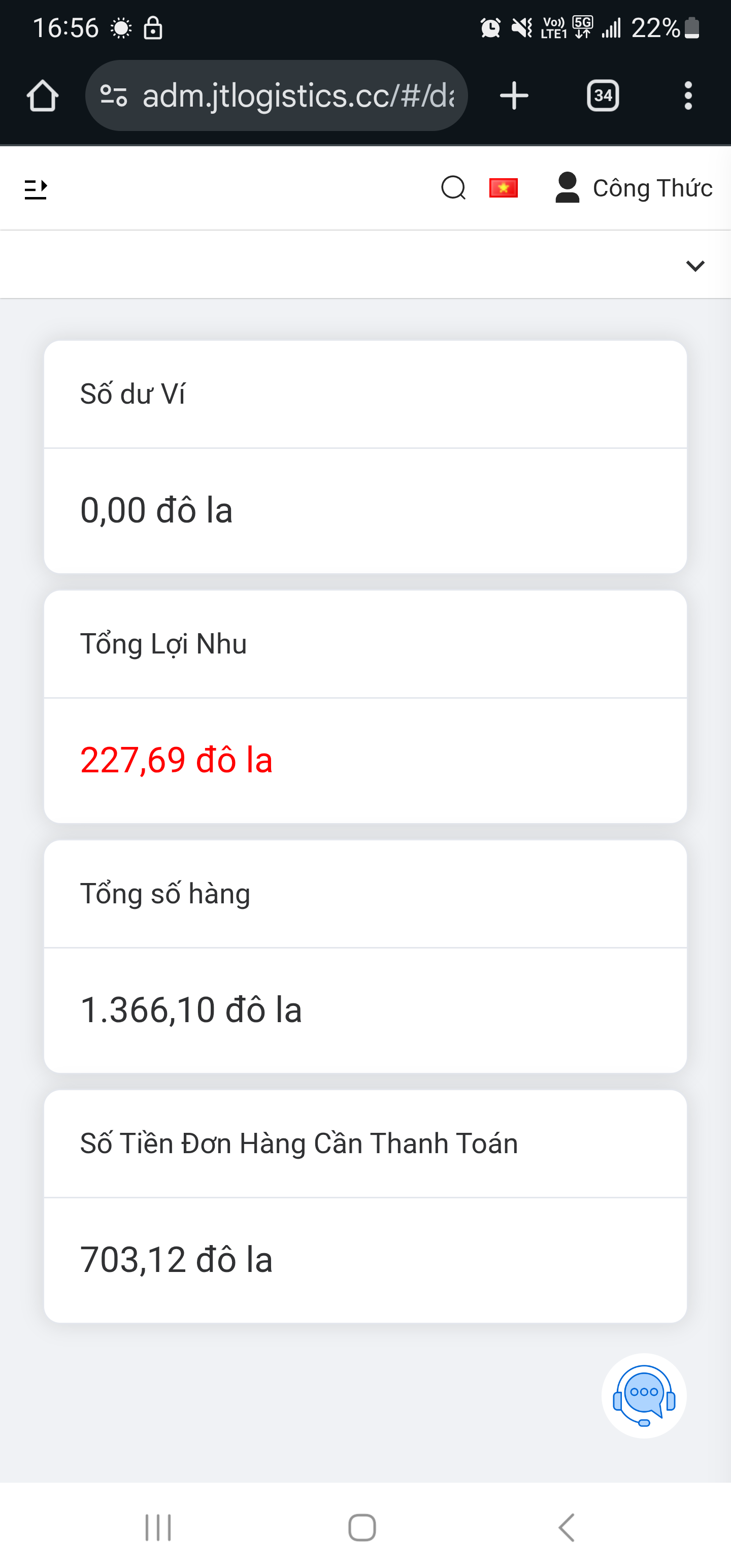731x1568 pixels.
Task: Open the browser overflow menu
Action: point(688,96)
